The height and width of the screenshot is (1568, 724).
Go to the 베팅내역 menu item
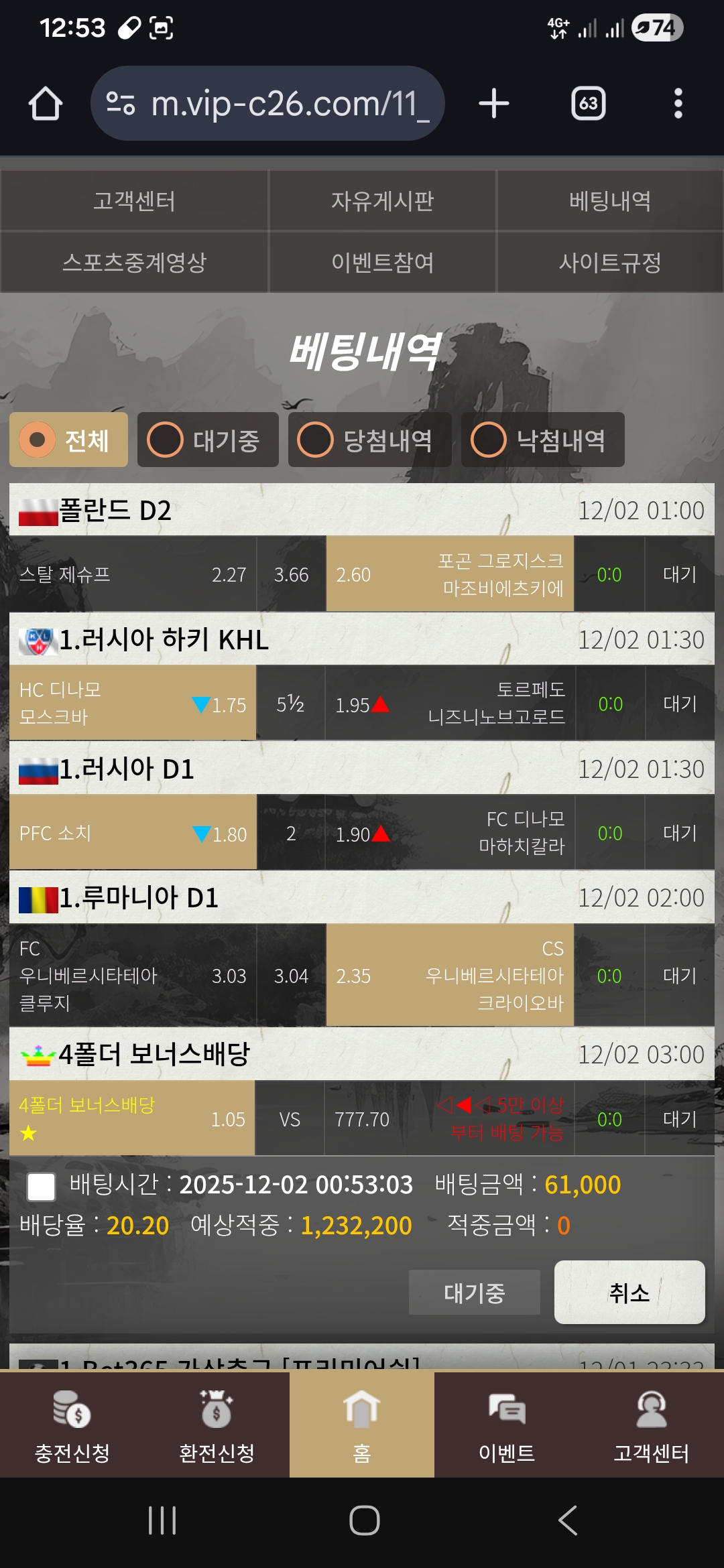[x=610, y=201]
